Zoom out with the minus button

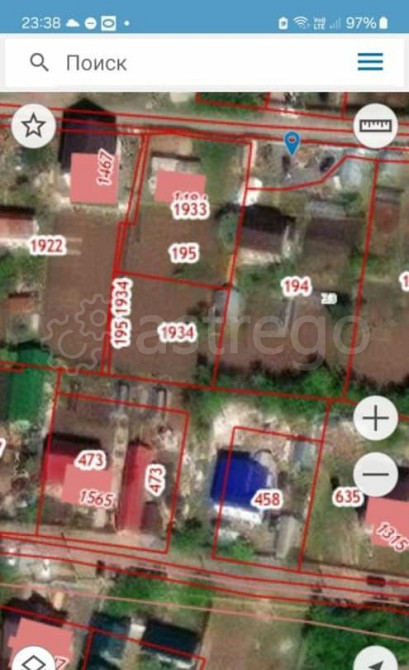point(375,474)
